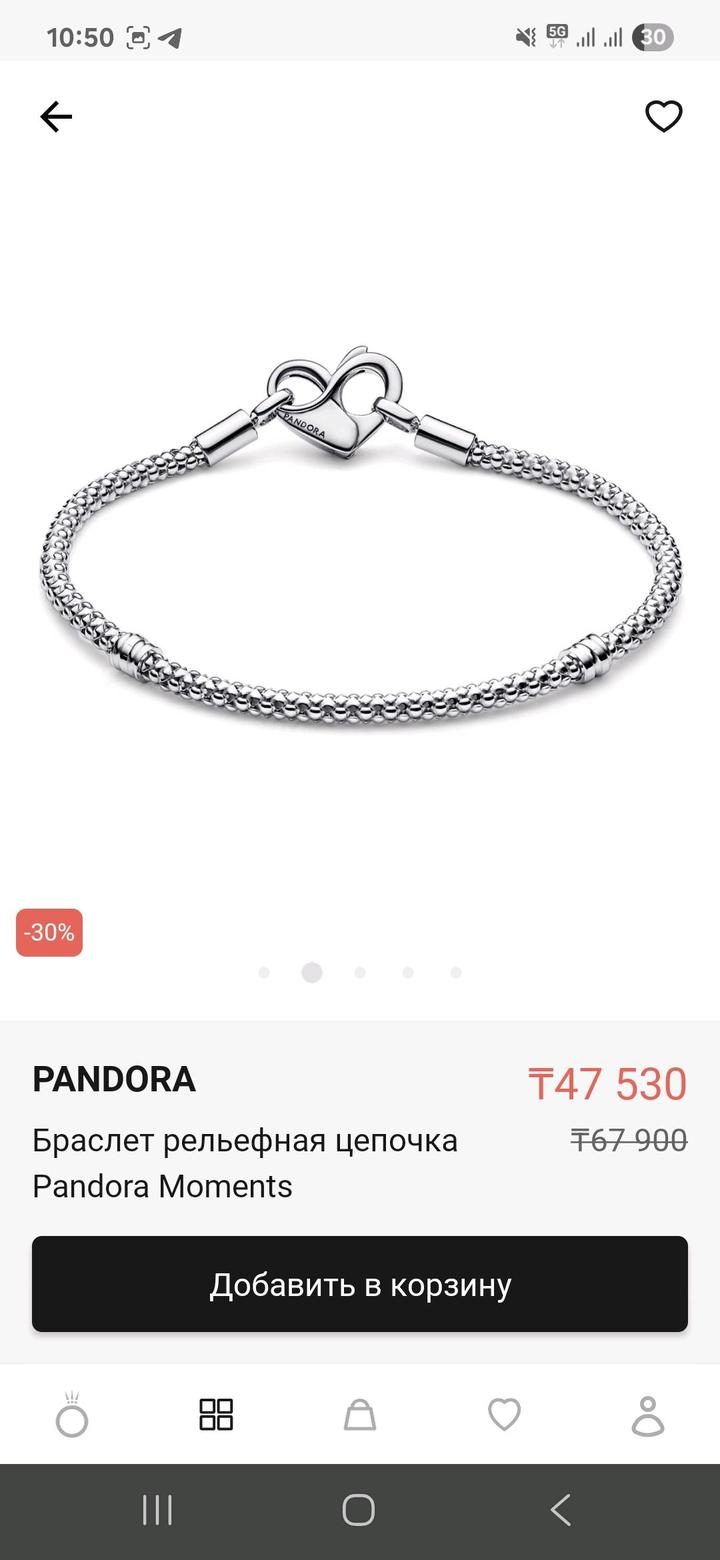Switch to the catalog grid tab

click(x=216, y=1415)
